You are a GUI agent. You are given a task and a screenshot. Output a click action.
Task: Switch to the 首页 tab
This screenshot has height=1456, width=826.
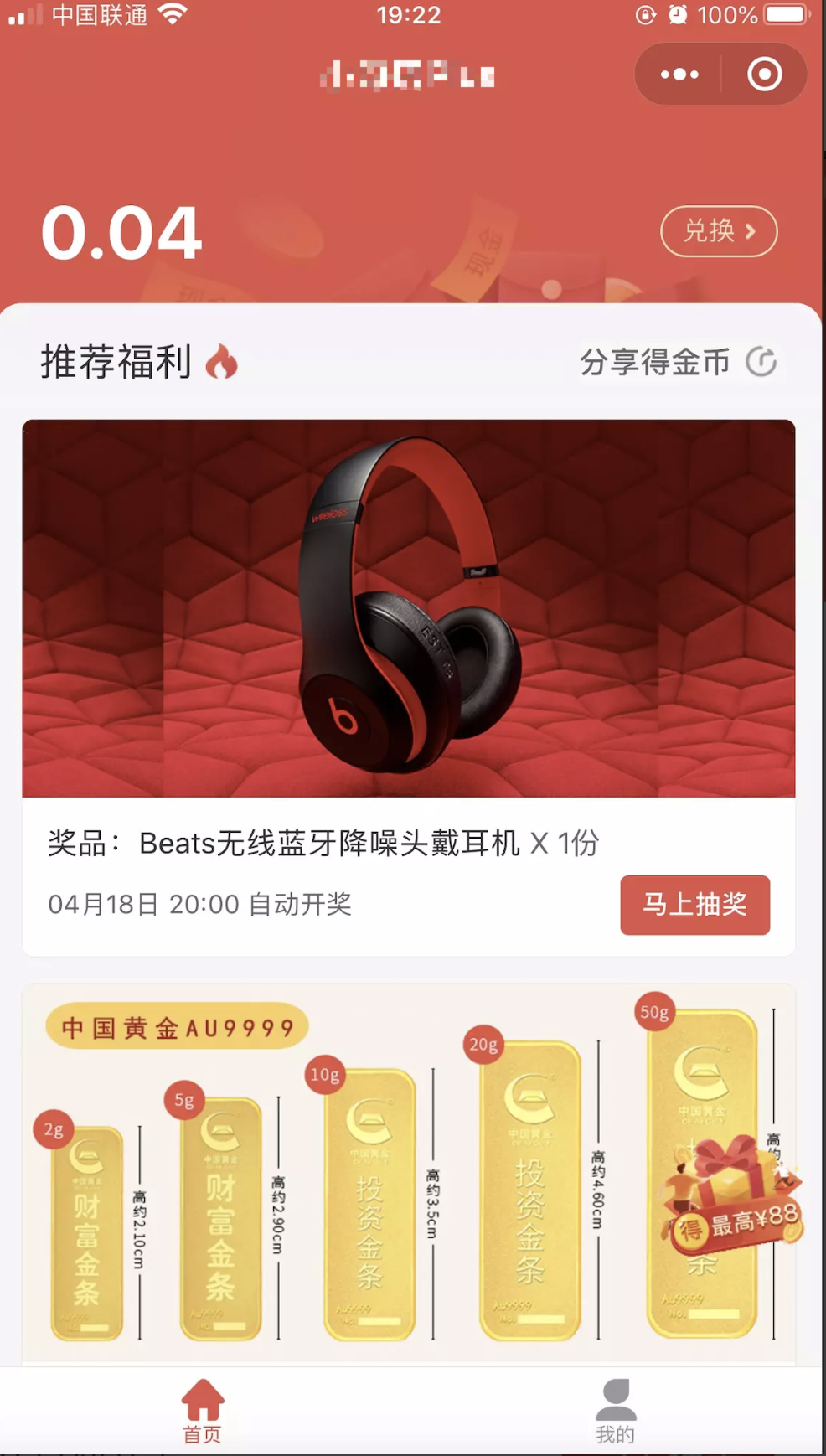[203, 1412]
